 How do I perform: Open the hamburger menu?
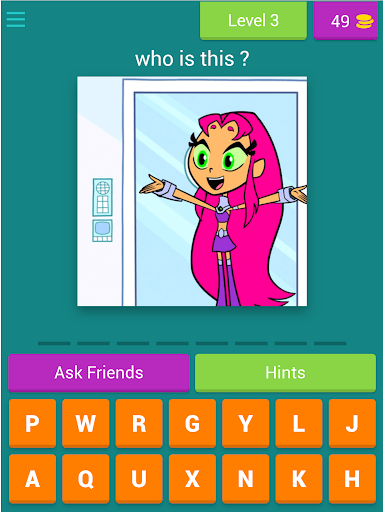tap(16, 20)
